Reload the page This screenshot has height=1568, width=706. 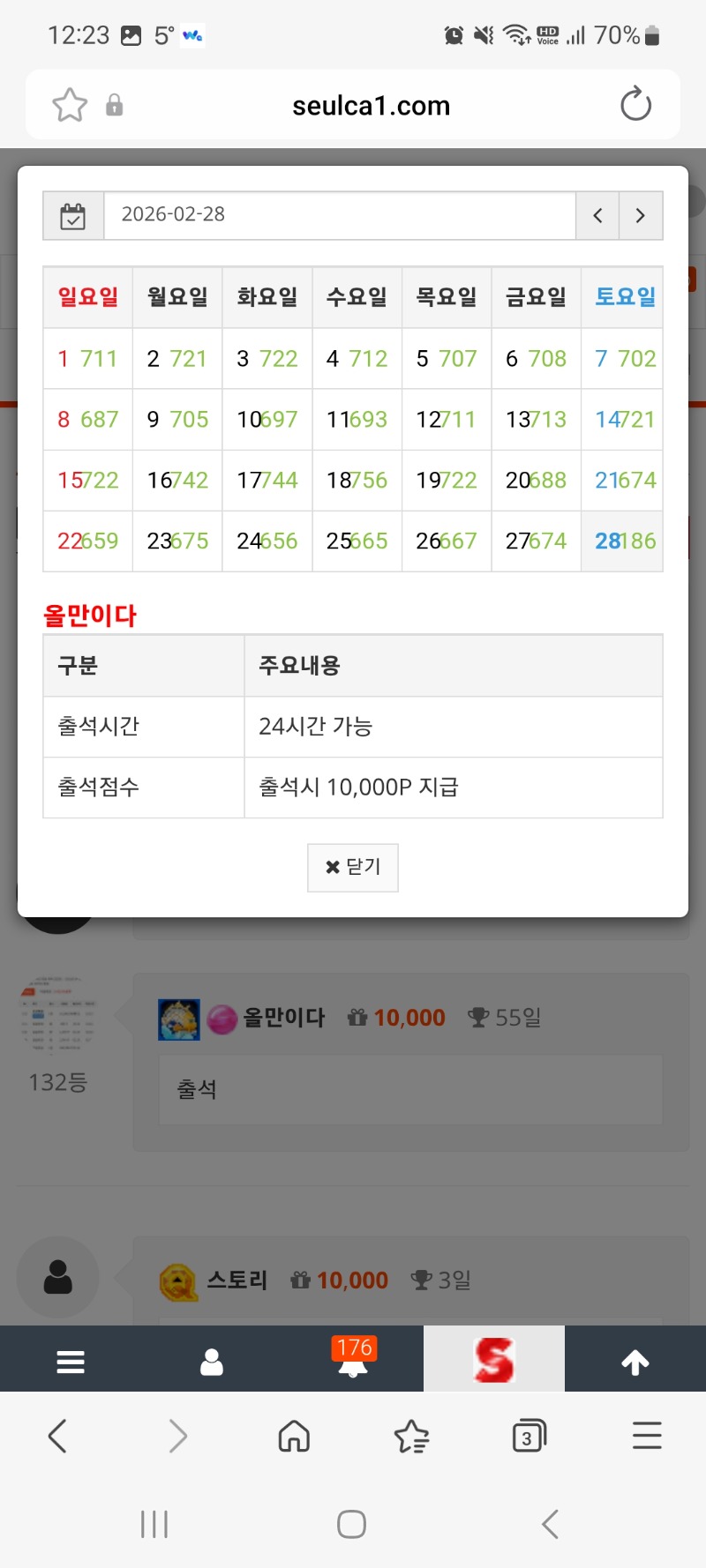[x=635, y=105]
